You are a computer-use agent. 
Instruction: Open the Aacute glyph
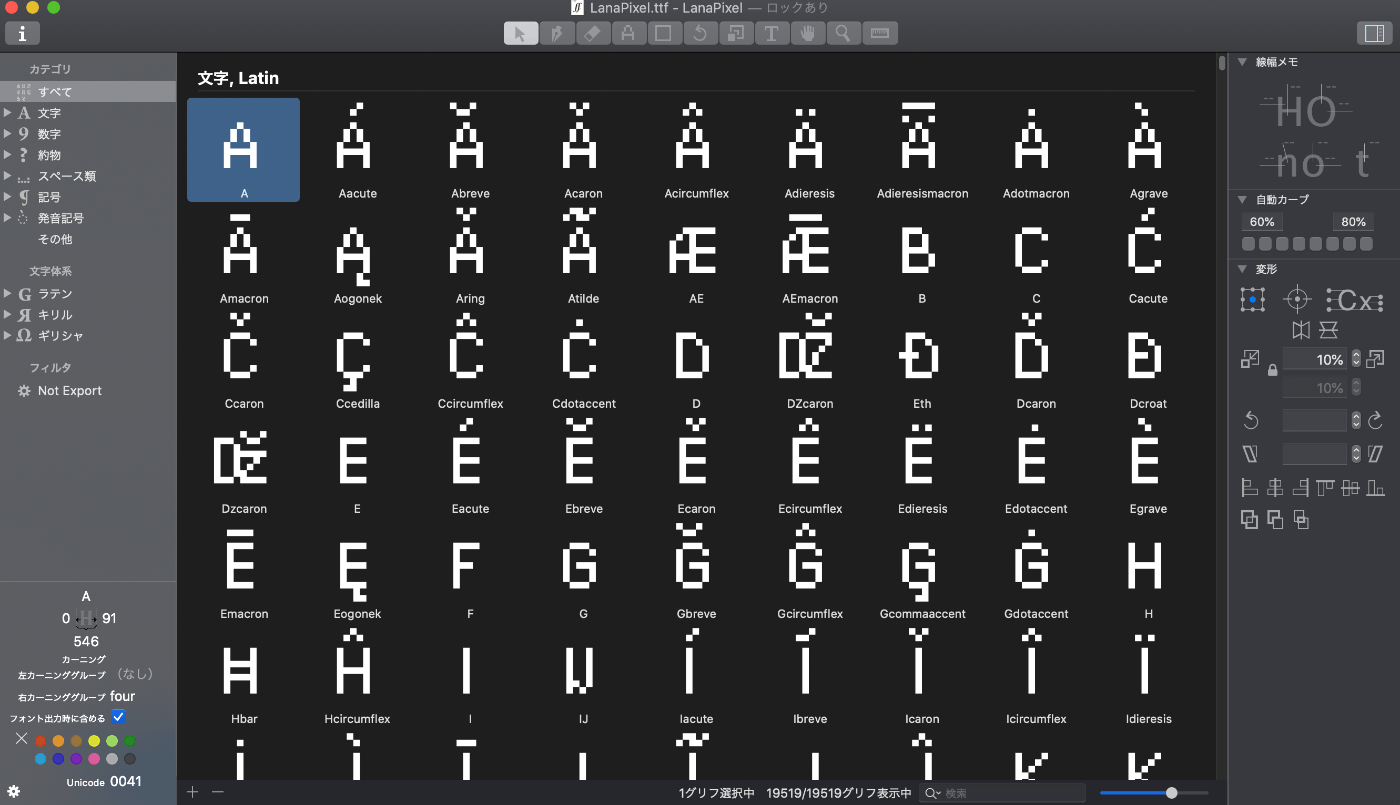click(357, 150)
